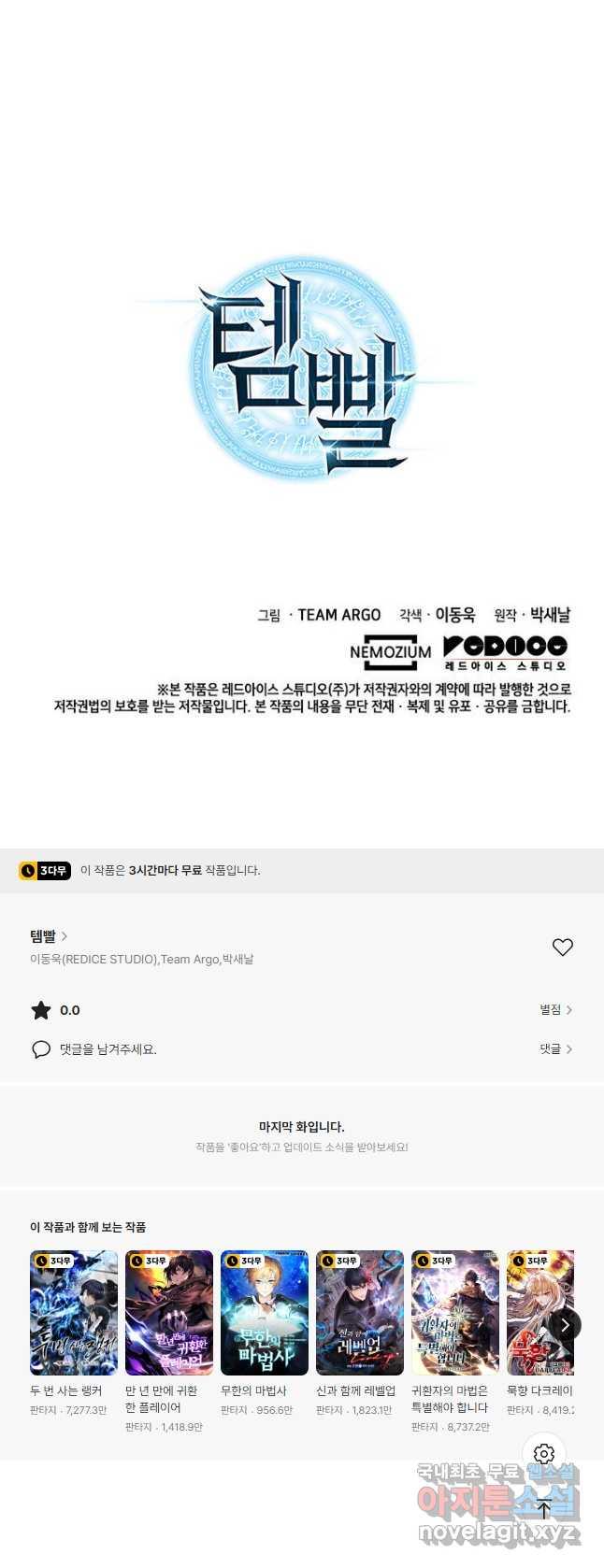Jump back to top of page
This screenshot has height=1568, width=604.
[544, 1508]
